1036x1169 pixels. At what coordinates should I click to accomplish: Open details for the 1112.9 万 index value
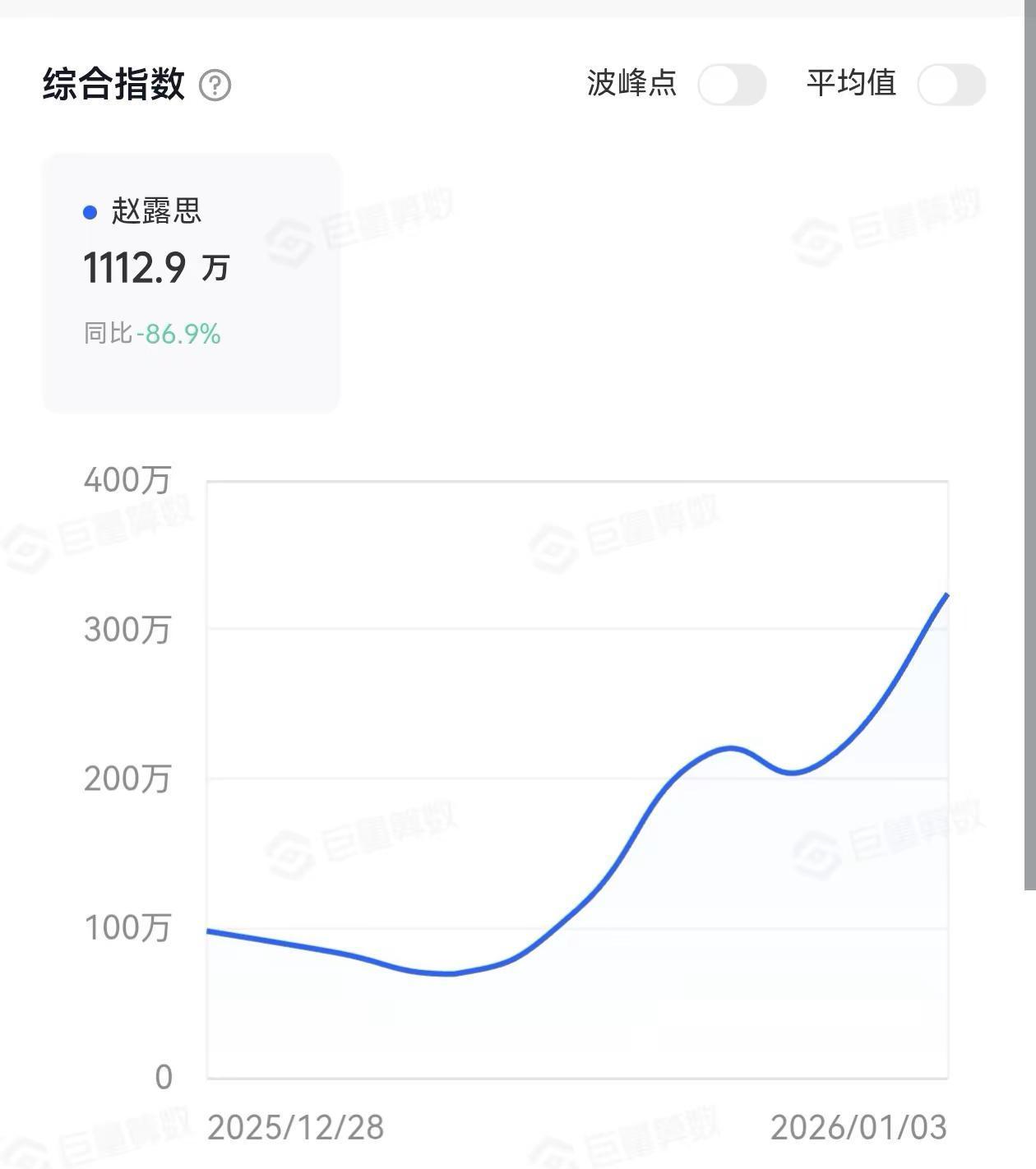[158, 268]
